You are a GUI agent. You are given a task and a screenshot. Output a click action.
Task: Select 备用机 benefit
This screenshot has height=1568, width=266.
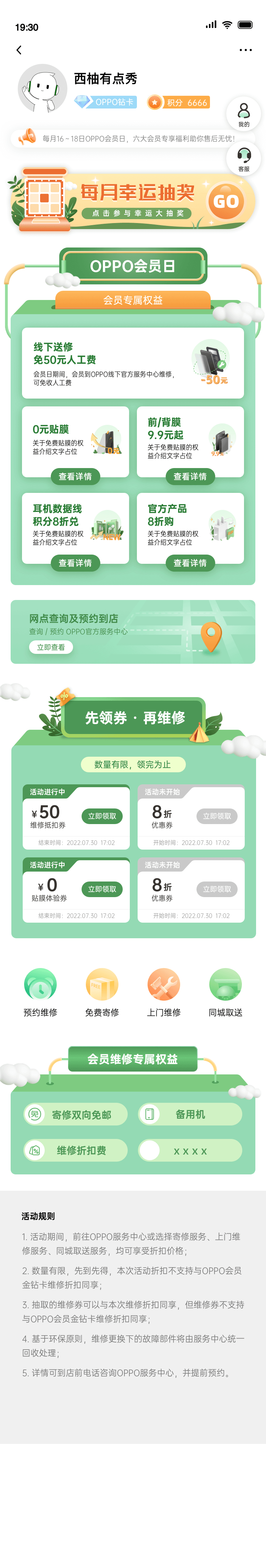tap(190, 1114)
